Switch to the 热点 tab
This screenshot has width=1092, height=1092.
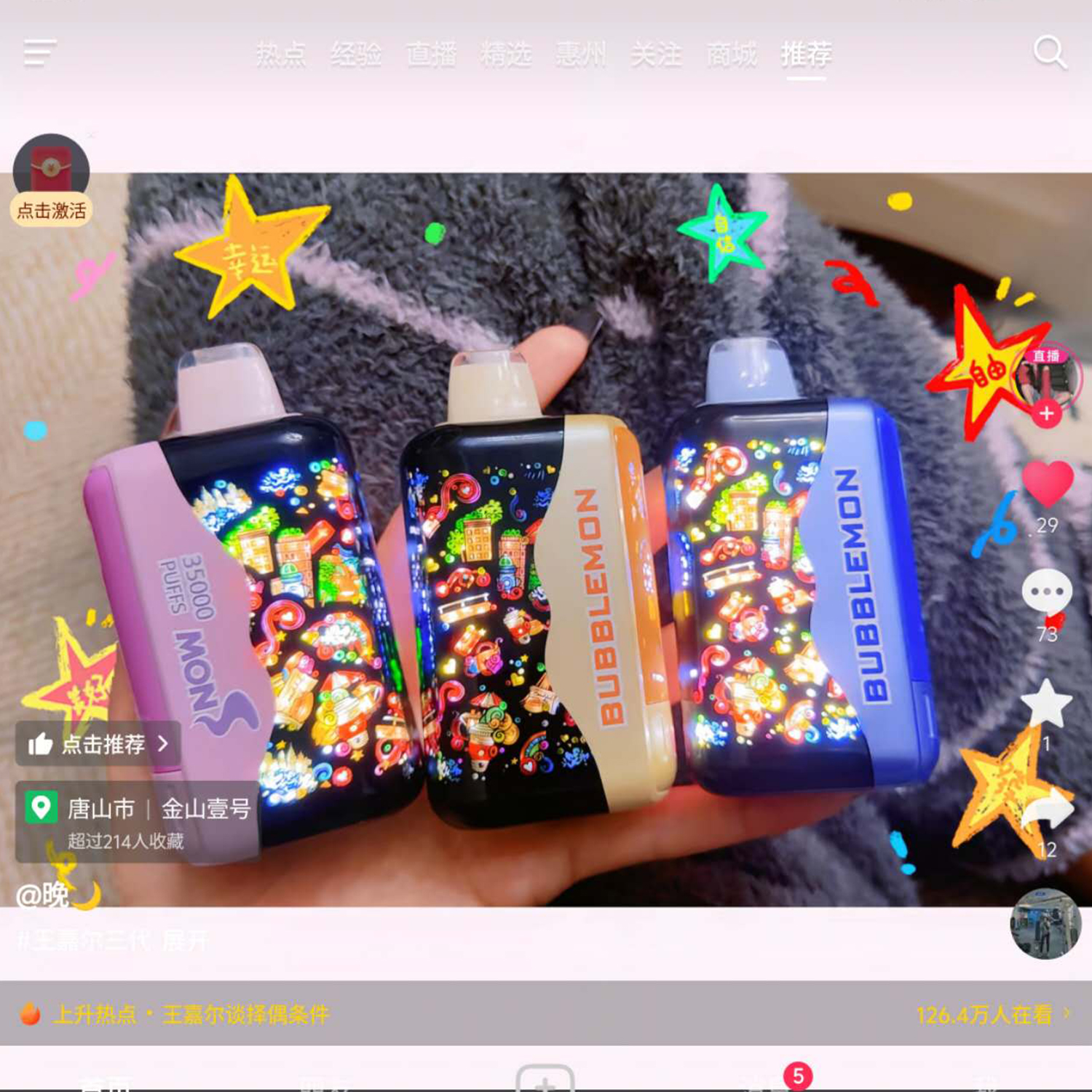[280, 55]
